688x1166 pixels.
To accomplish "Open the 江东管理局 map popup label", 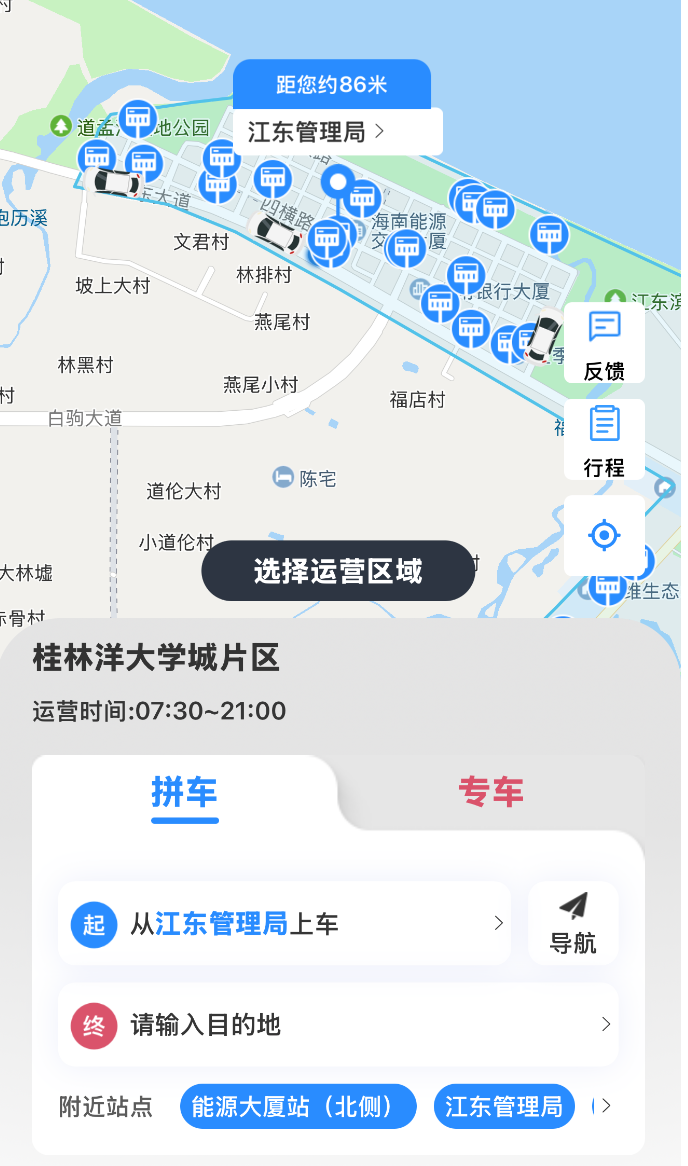I will [x=338, y=132].
